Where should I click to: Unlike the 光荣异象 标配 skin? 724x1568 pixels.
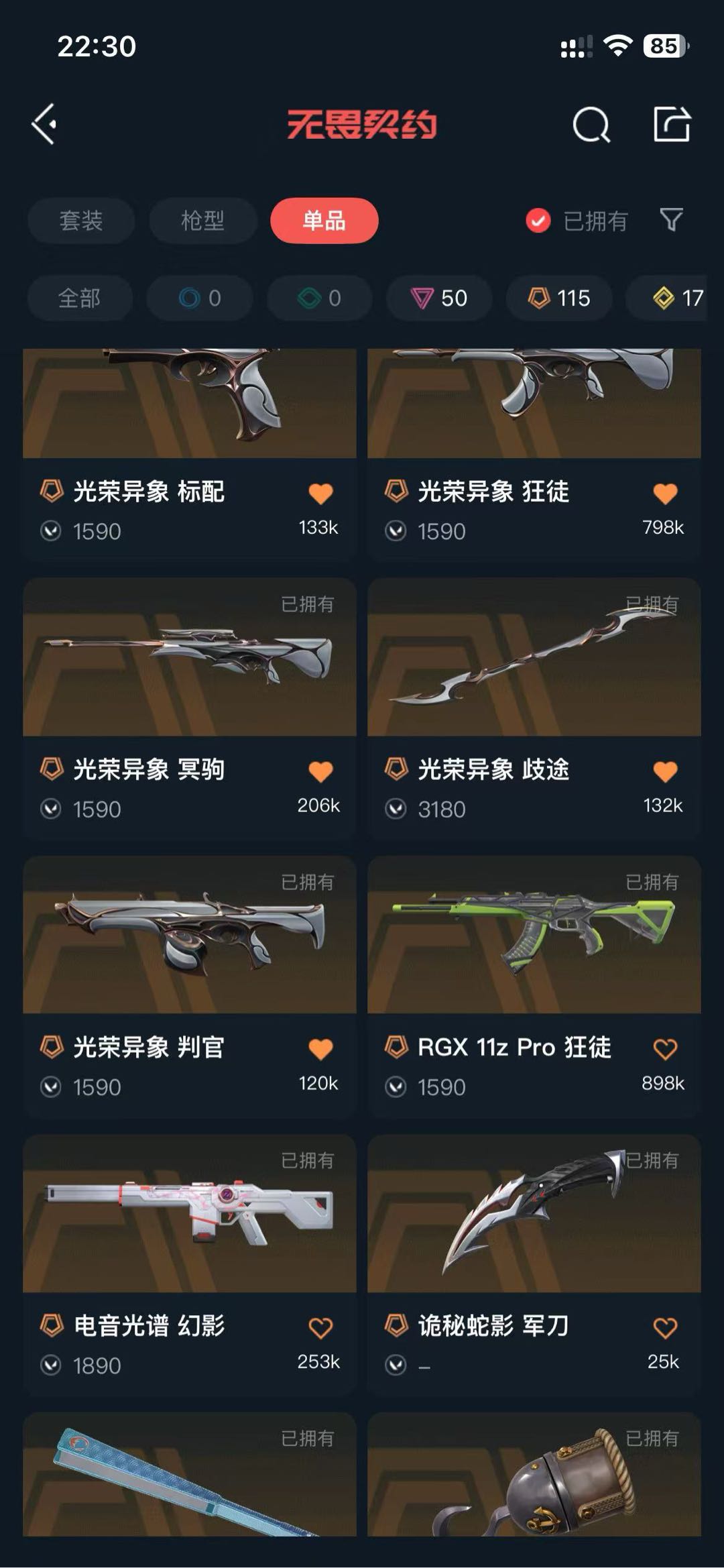click(320, 494)
